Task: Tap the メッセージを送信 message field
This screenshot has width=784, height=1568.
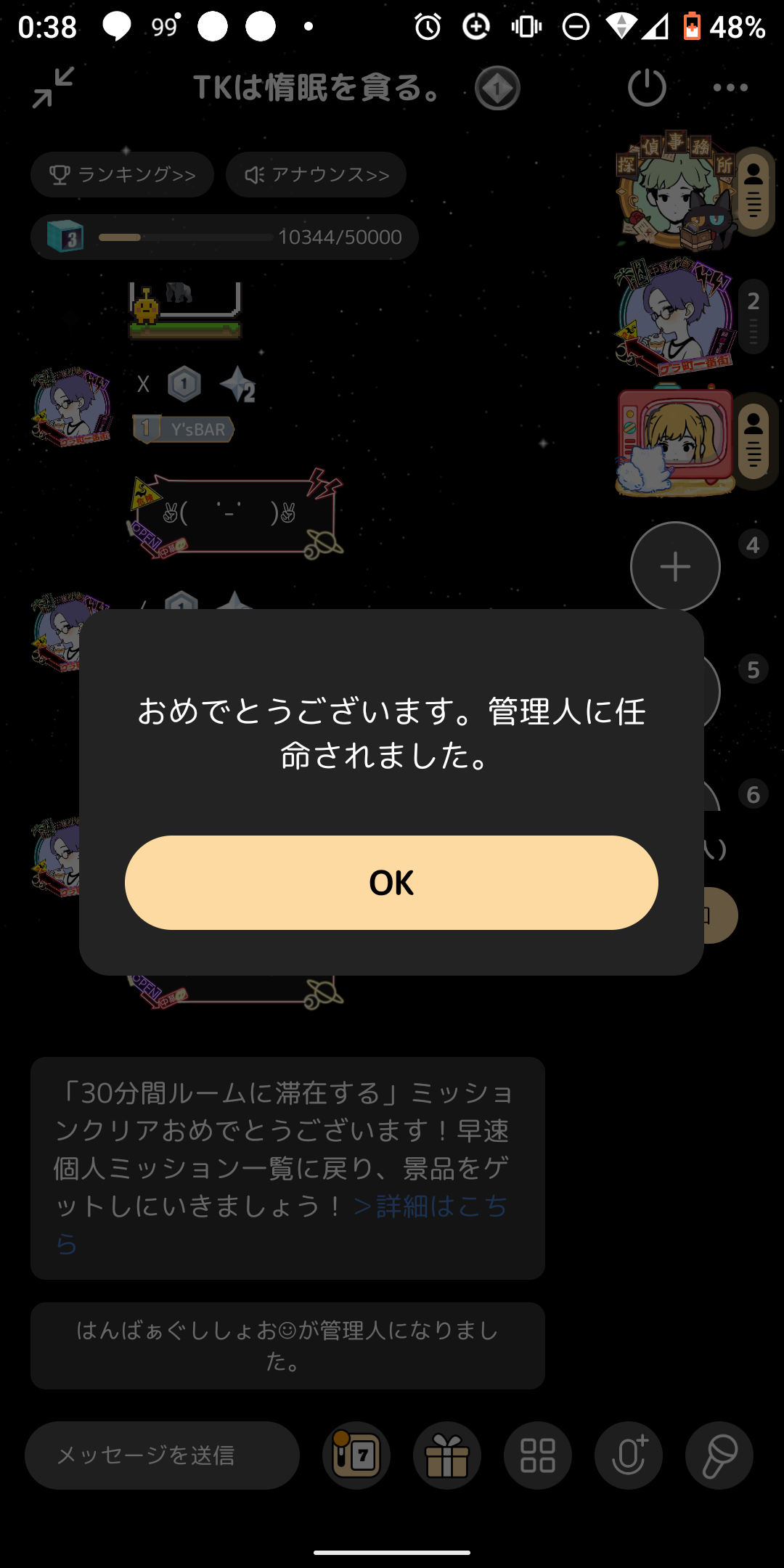Action: (x=162, y=1455)
